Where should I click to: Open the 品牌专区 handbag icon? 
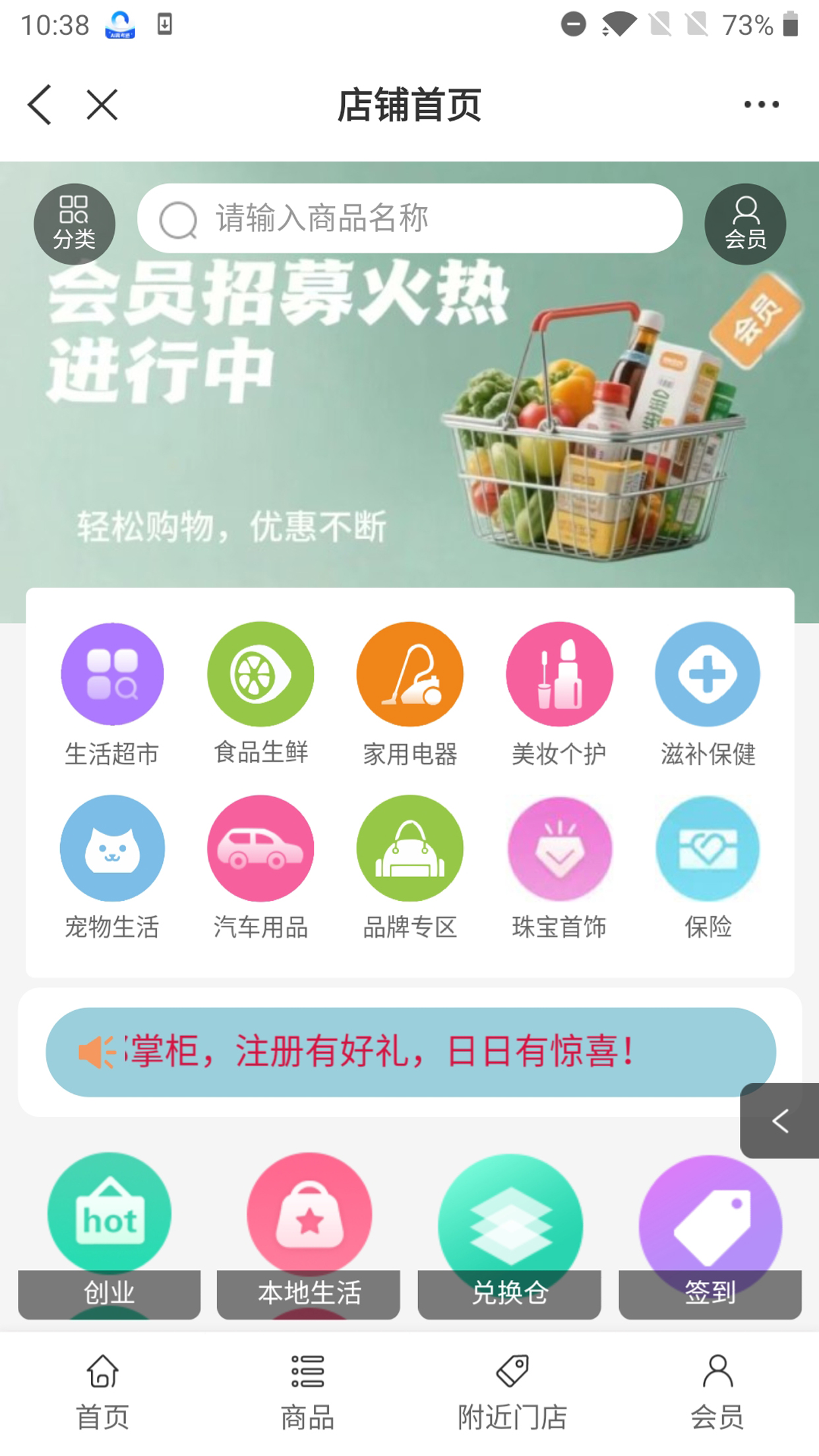click(409, 849)
